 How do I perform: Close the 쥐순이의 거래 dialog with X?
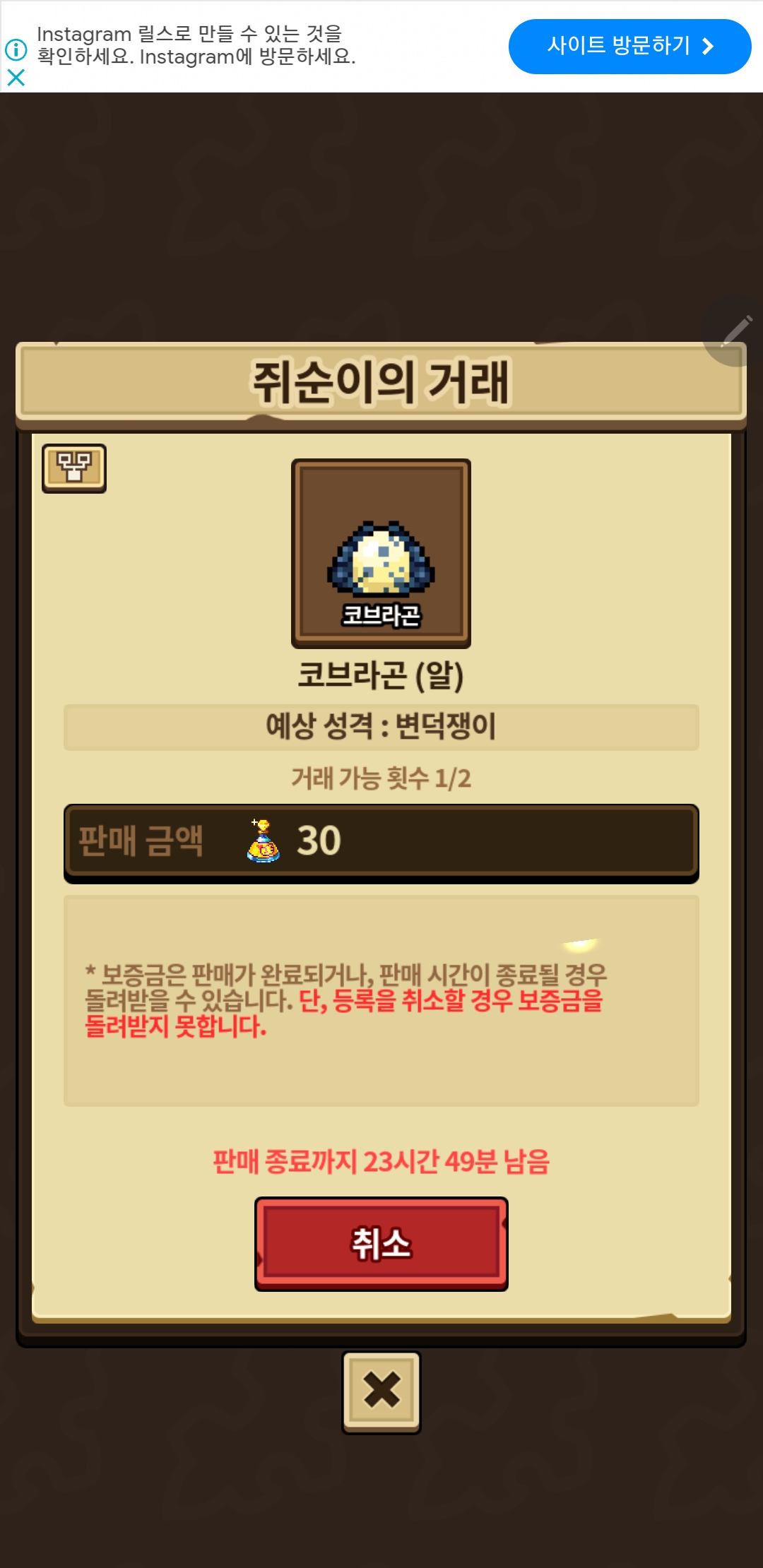click(x=381, y=1392)
